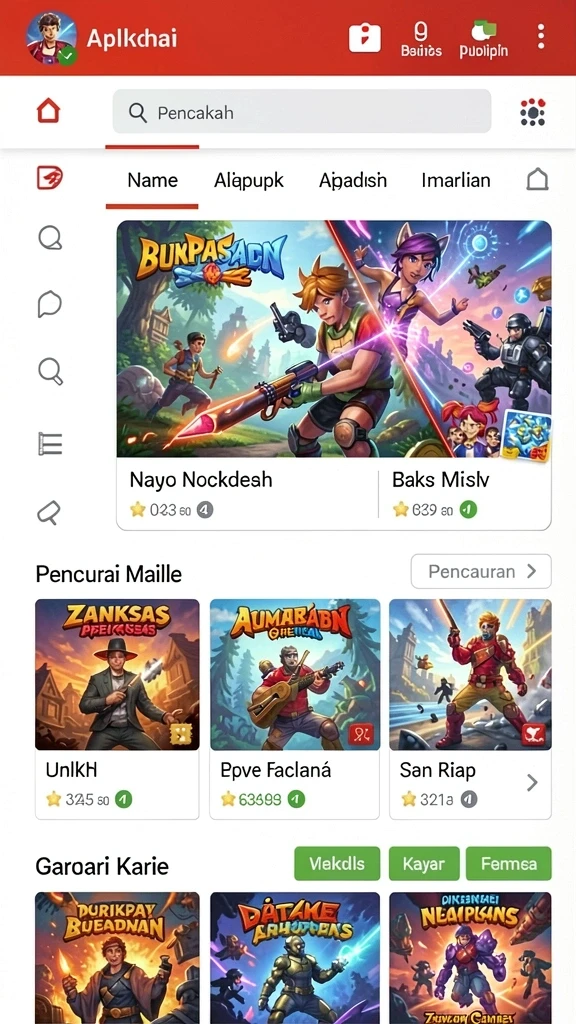Open the Bpve Faclaná game card
This screenshot has width=576, height=1024.
[x=295, y=709]
